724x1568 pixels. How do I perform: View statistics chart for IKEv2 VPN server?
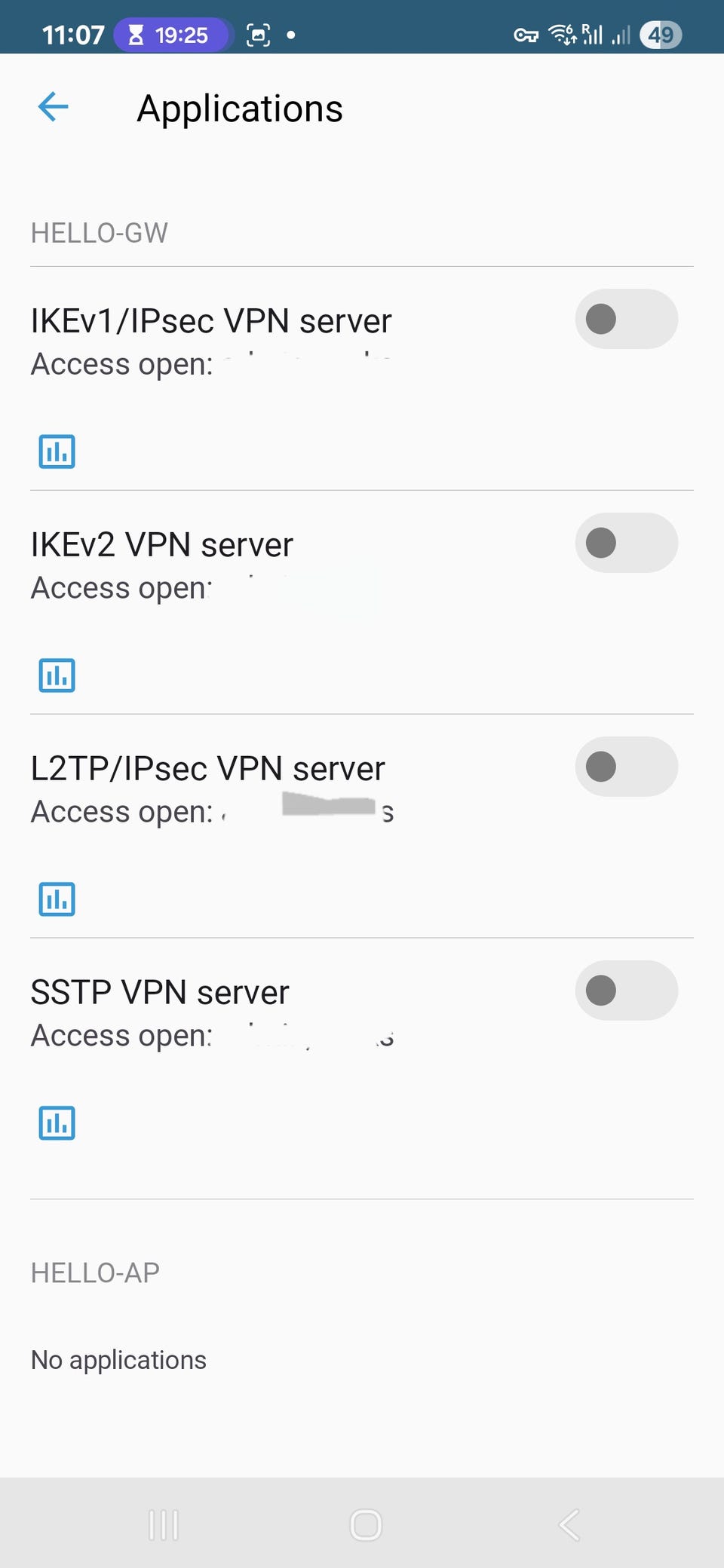coord(57,675)
